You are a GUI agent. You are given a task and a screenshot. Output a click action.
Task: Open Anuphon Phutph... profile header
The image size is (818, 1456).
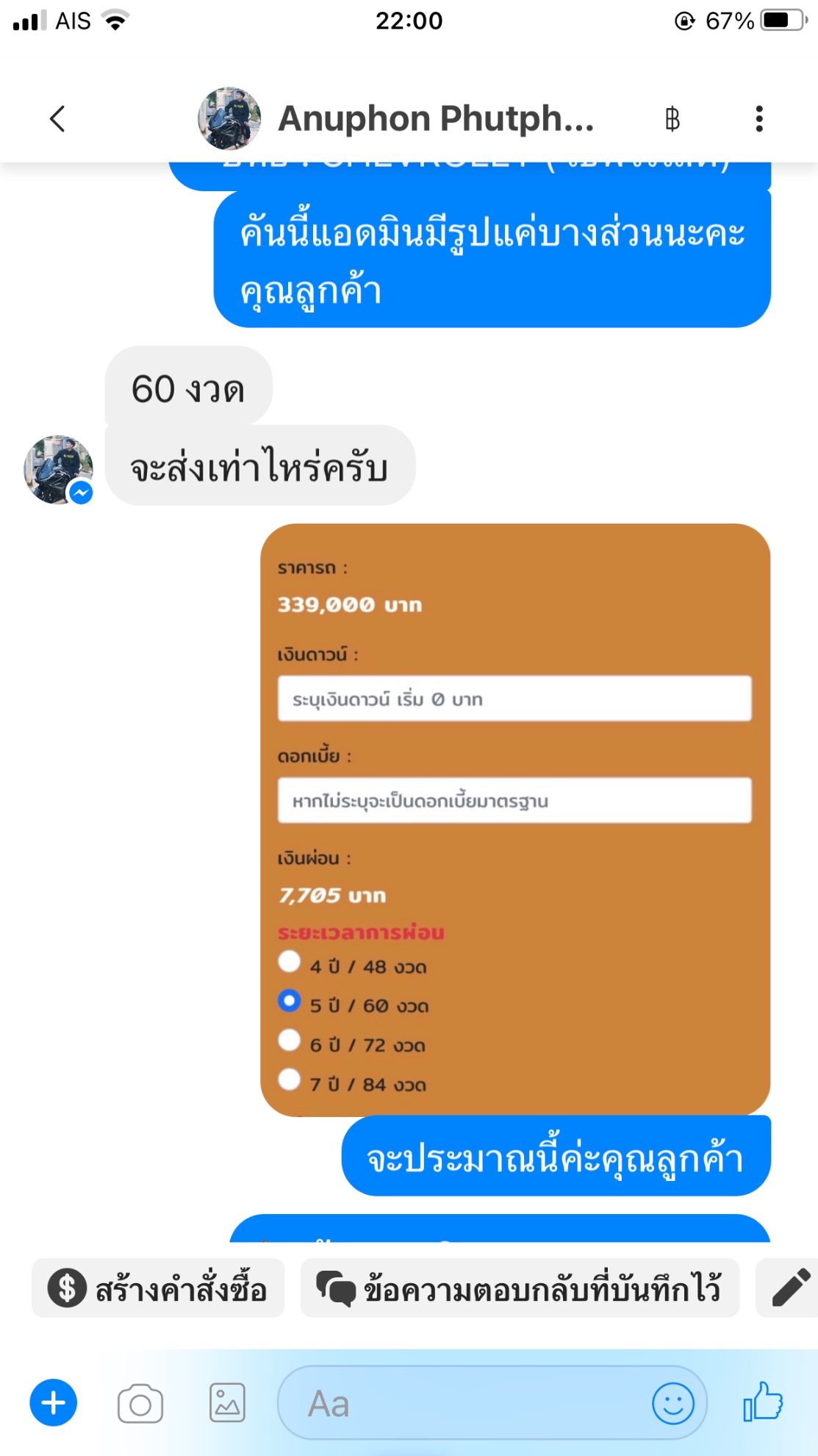[397, 118]
